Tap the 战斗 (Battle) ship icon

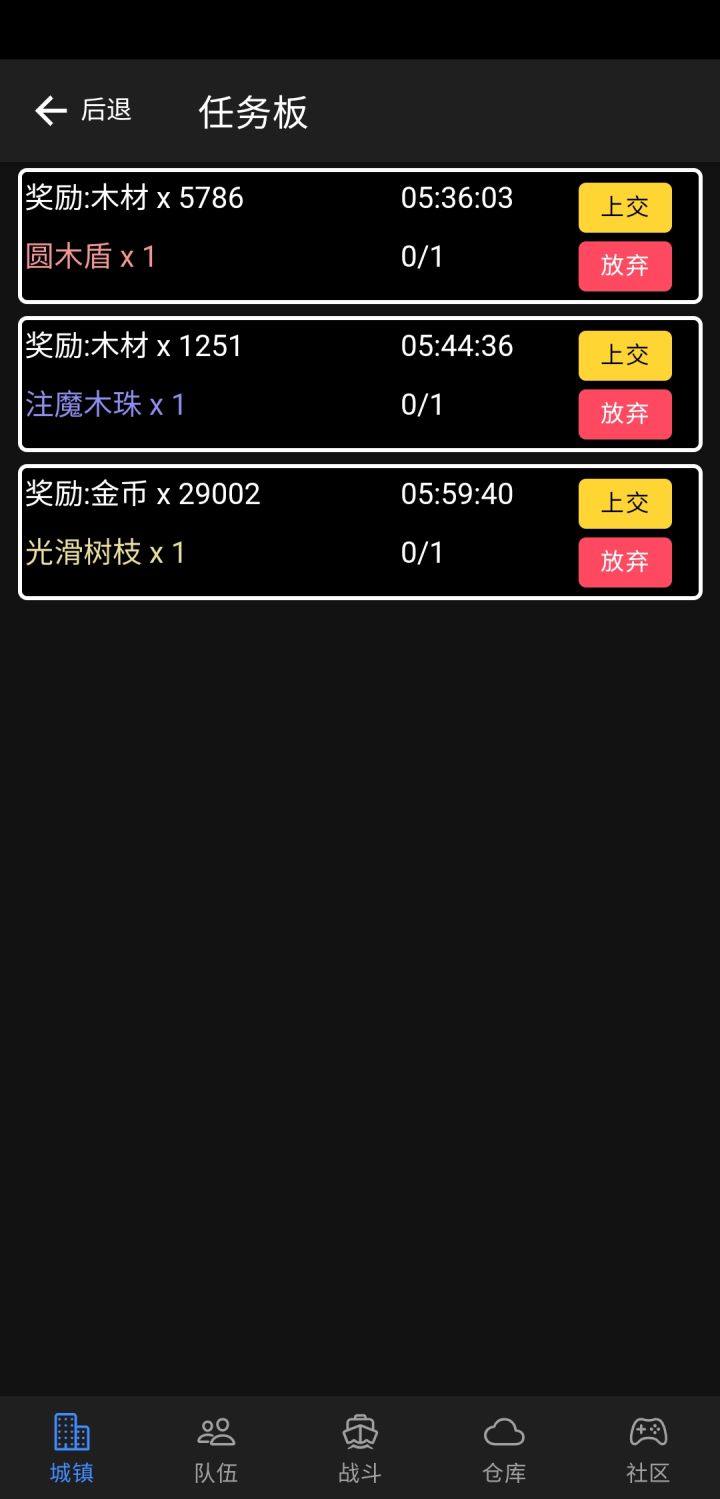click(359, 1431)
